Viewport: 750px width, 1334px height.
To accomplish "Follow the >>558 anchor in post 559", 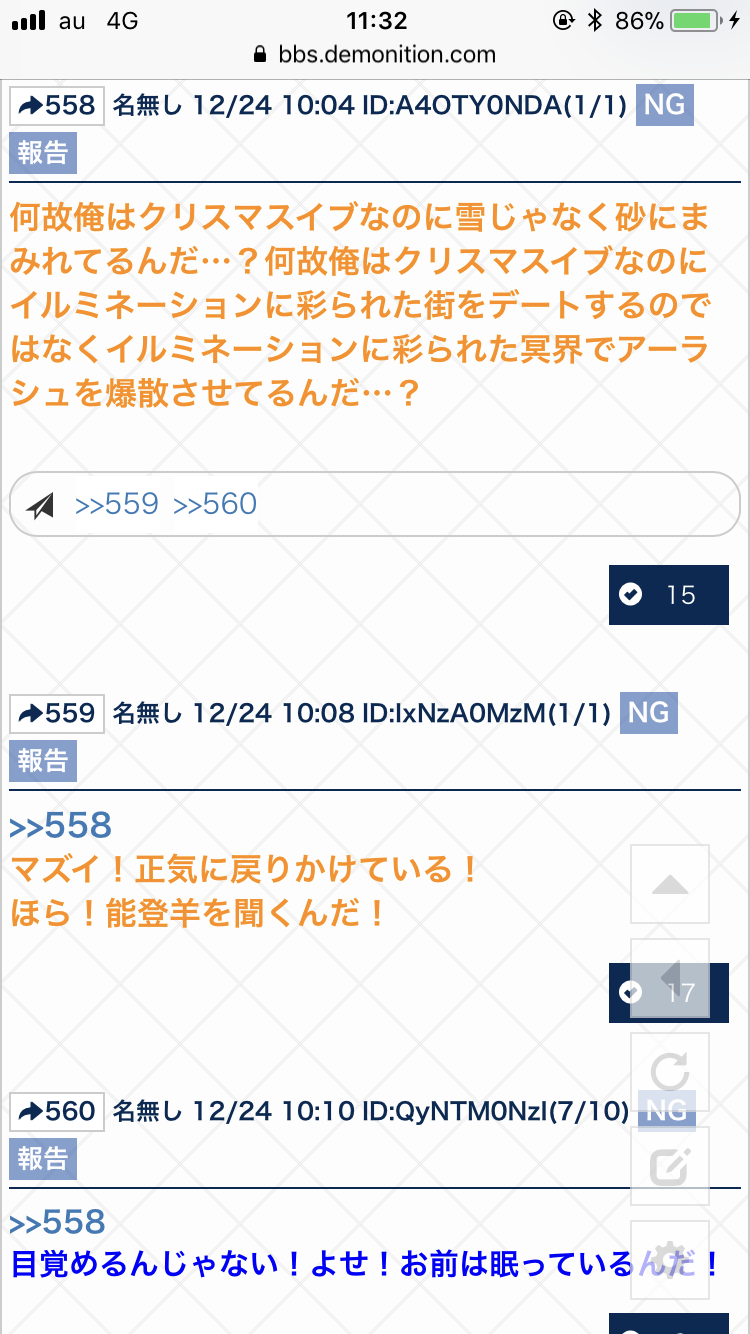I will click(x=60, y=826).
